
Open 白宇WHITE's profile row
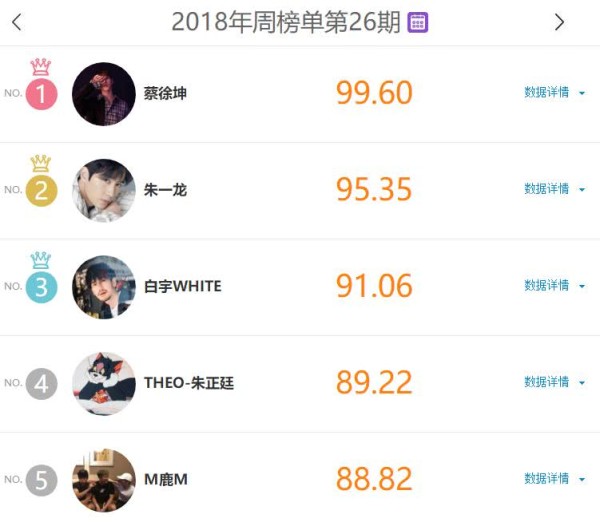point(182,286)
